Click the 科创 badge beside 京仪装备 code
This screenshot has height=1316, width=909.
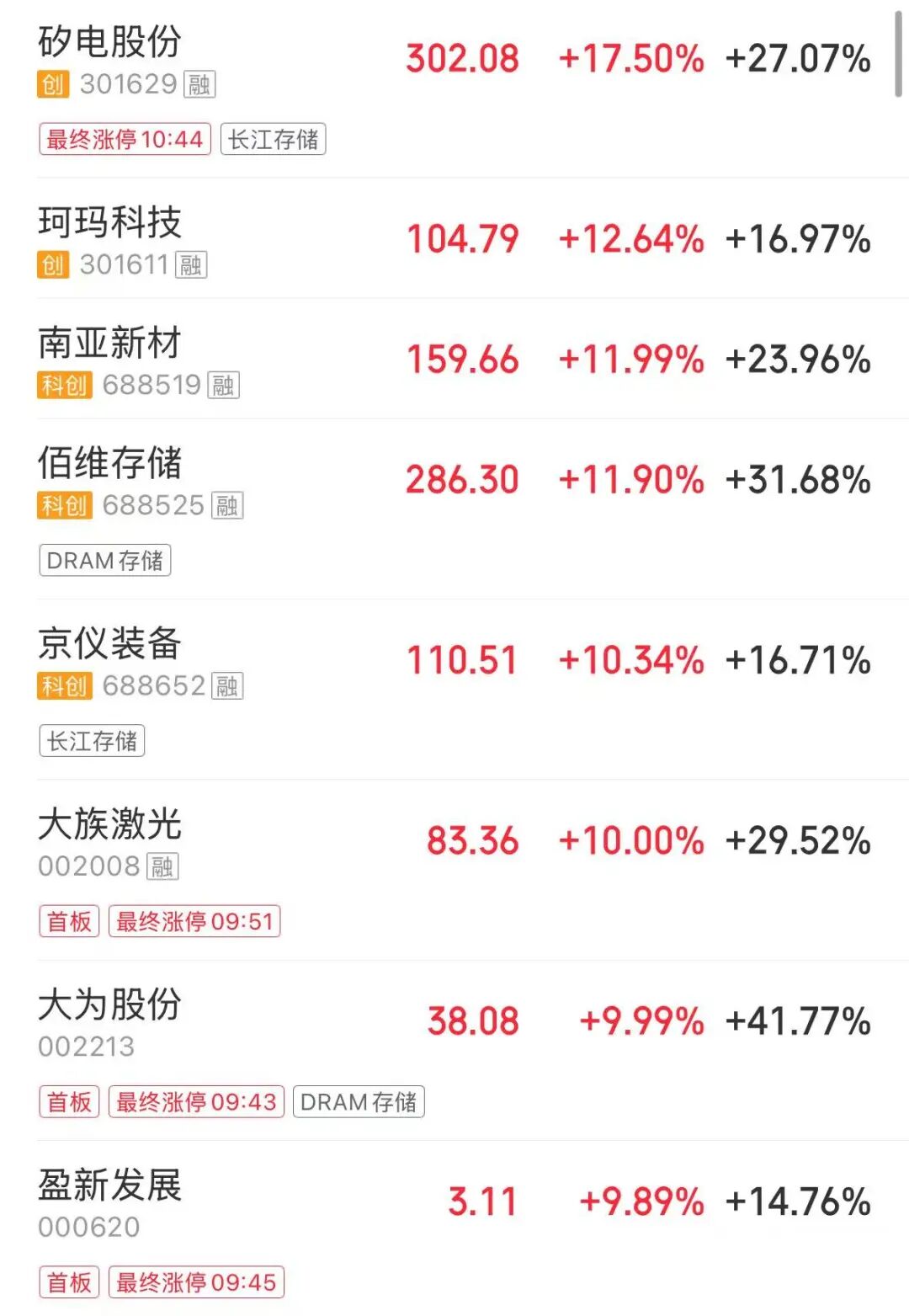point(65,686)
